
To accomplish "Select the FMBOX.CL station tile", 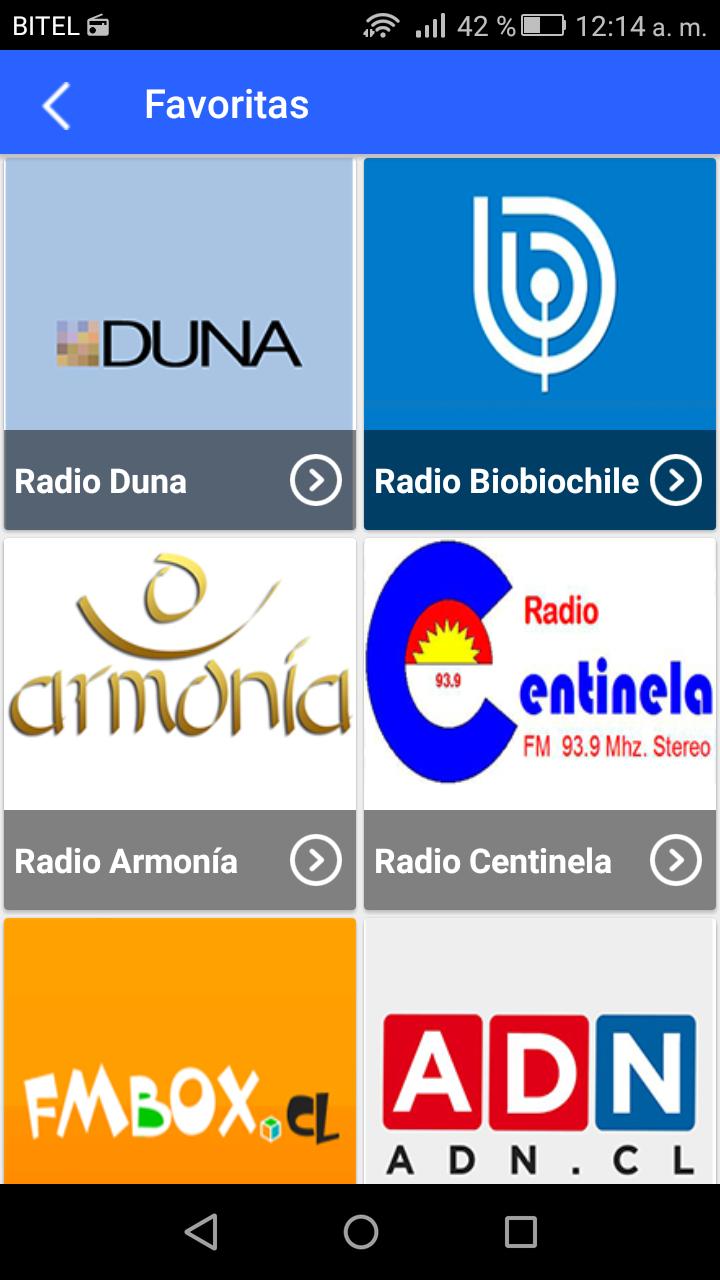I will (x=180, y=1051).
